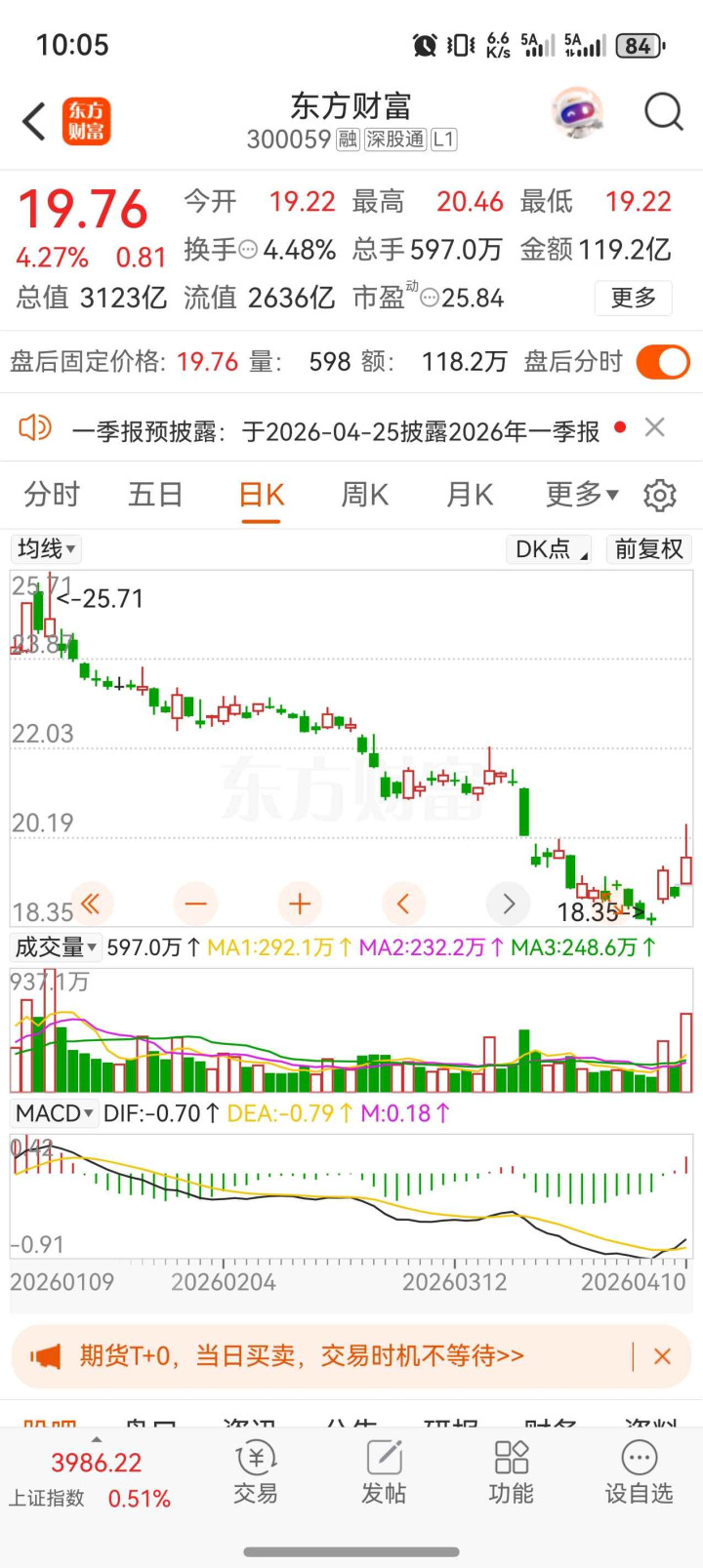703x1568 pixels.
Task: Dismiss the 一季报预披露 notice
Action: pos(655,427)
